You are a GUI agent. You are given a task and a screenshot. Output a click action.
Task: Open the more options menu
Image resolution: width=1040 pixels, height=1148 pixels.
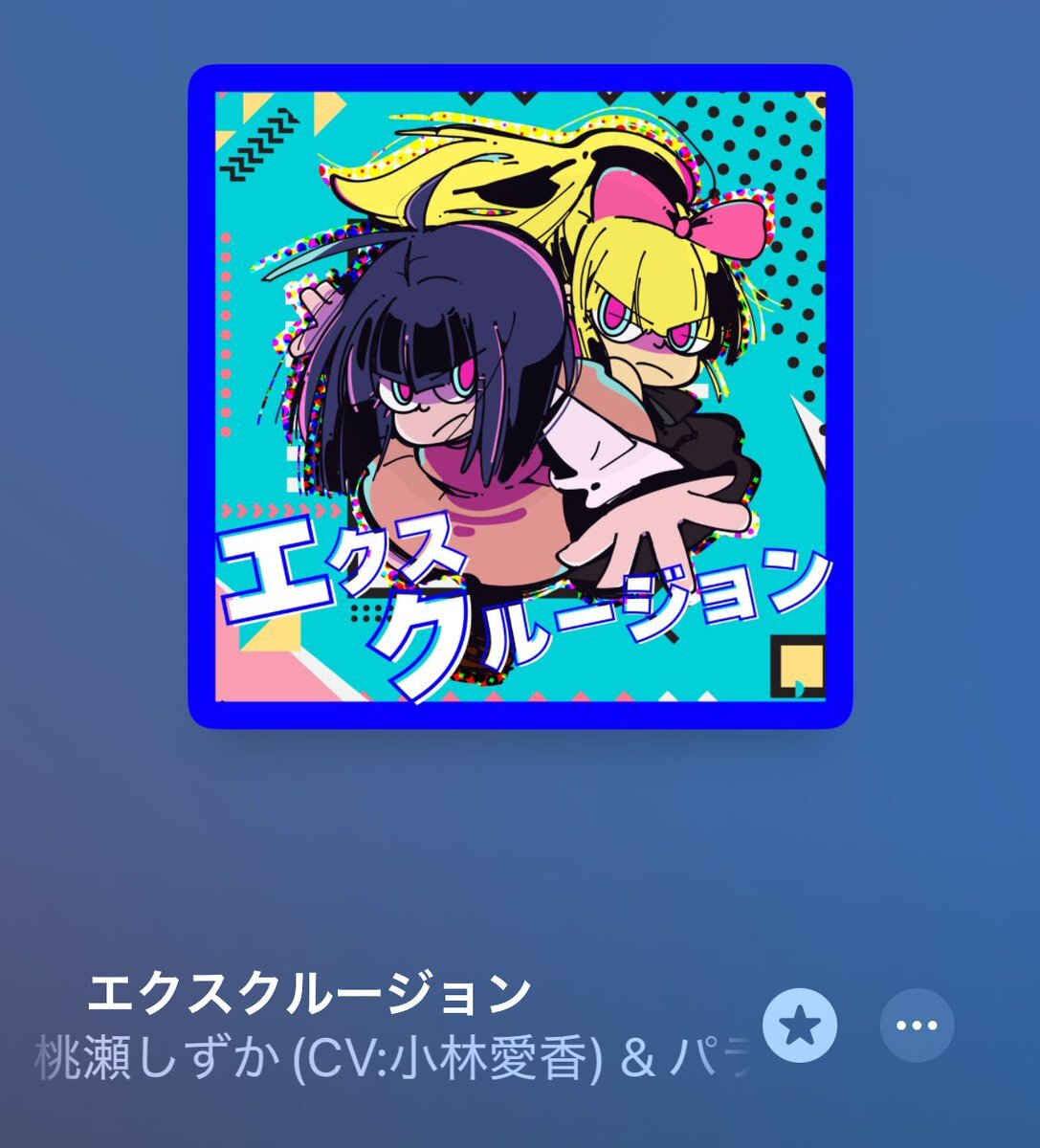pos(917,1026)
